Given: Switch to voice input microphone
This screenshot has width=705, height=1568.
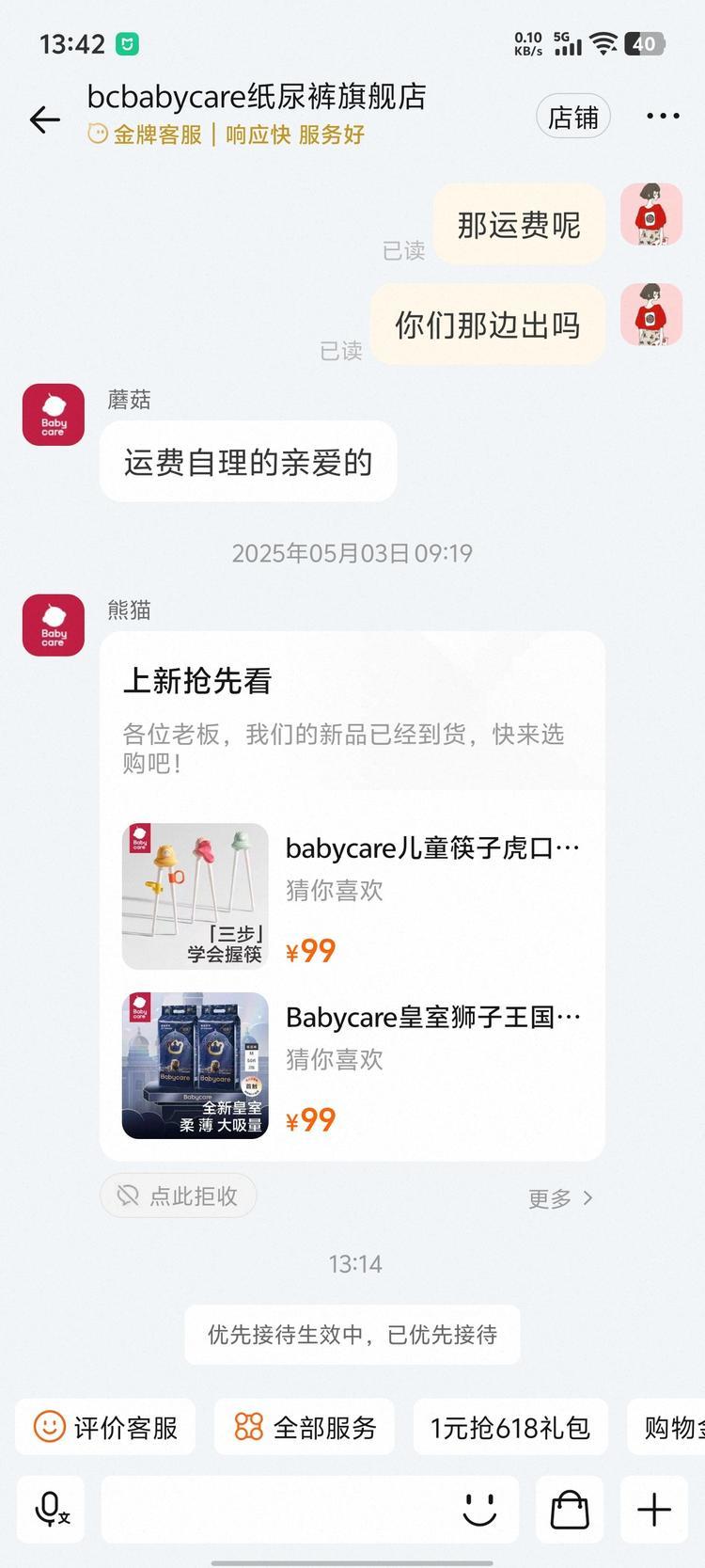Looking at the screenshot, I should [51, 1509].
